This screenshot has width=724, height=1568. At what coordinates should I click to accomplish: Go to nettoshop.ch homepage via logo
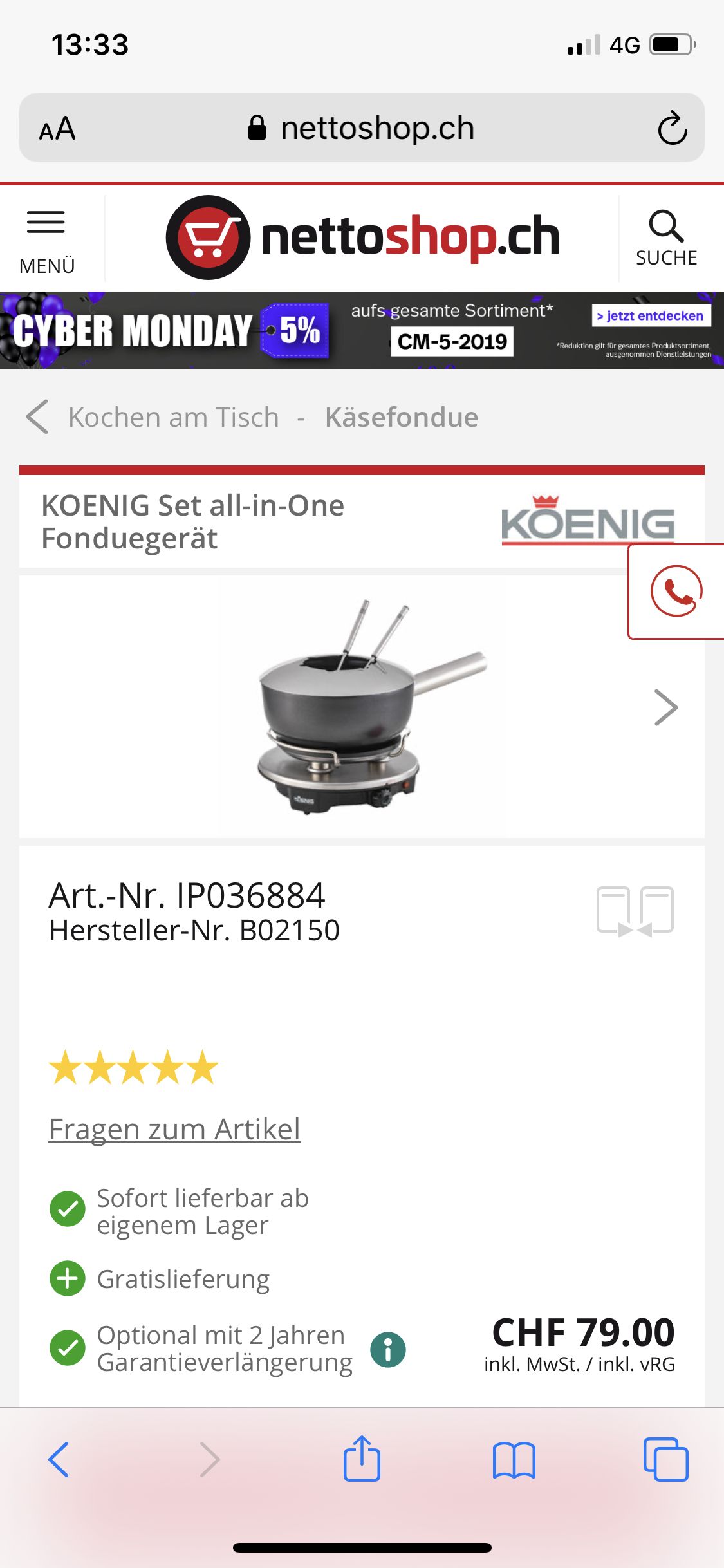pyautogui.click(x=362, y=238)
